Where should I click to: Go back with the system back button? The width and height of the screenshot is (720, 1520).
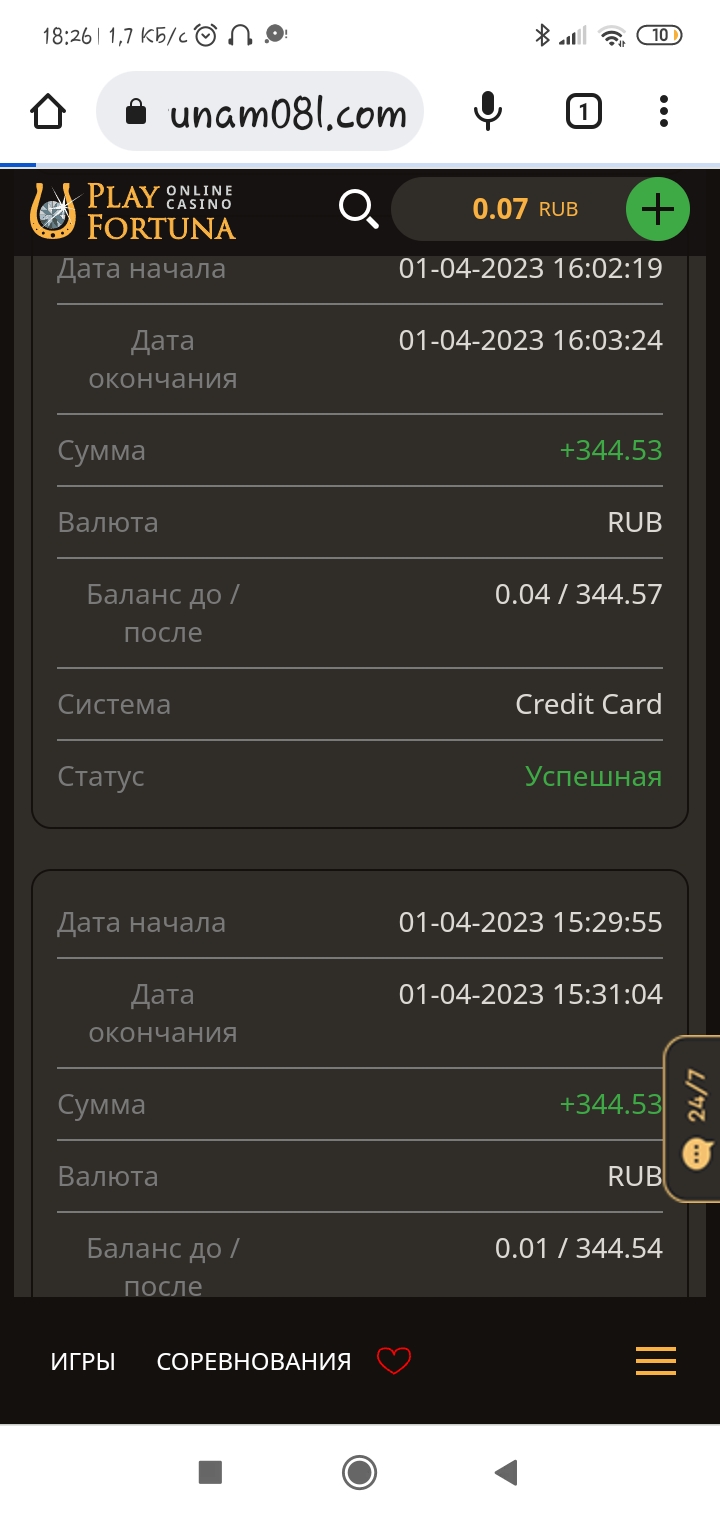507,1472
